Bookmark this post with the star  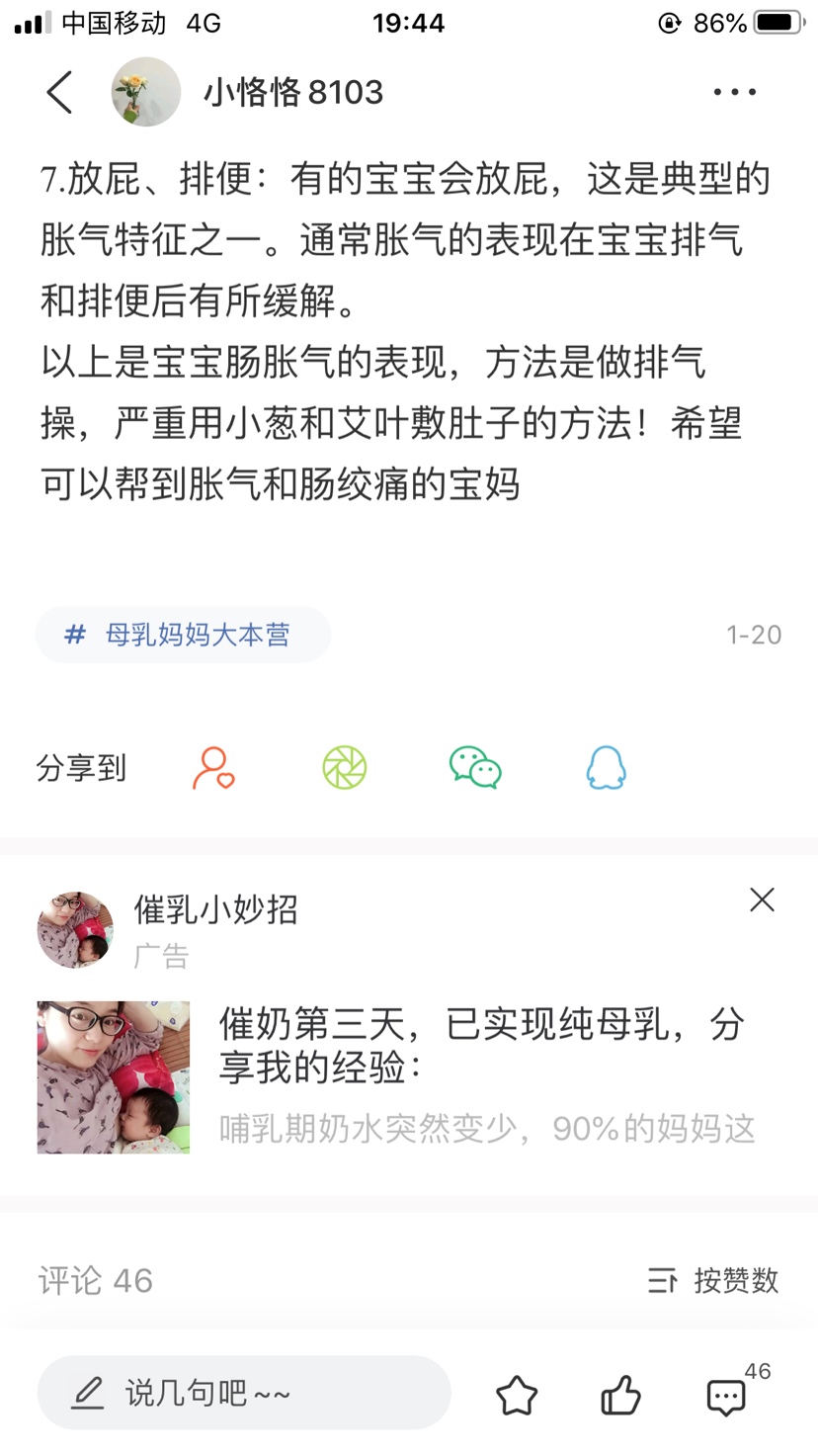click(x=517, y=1396)
